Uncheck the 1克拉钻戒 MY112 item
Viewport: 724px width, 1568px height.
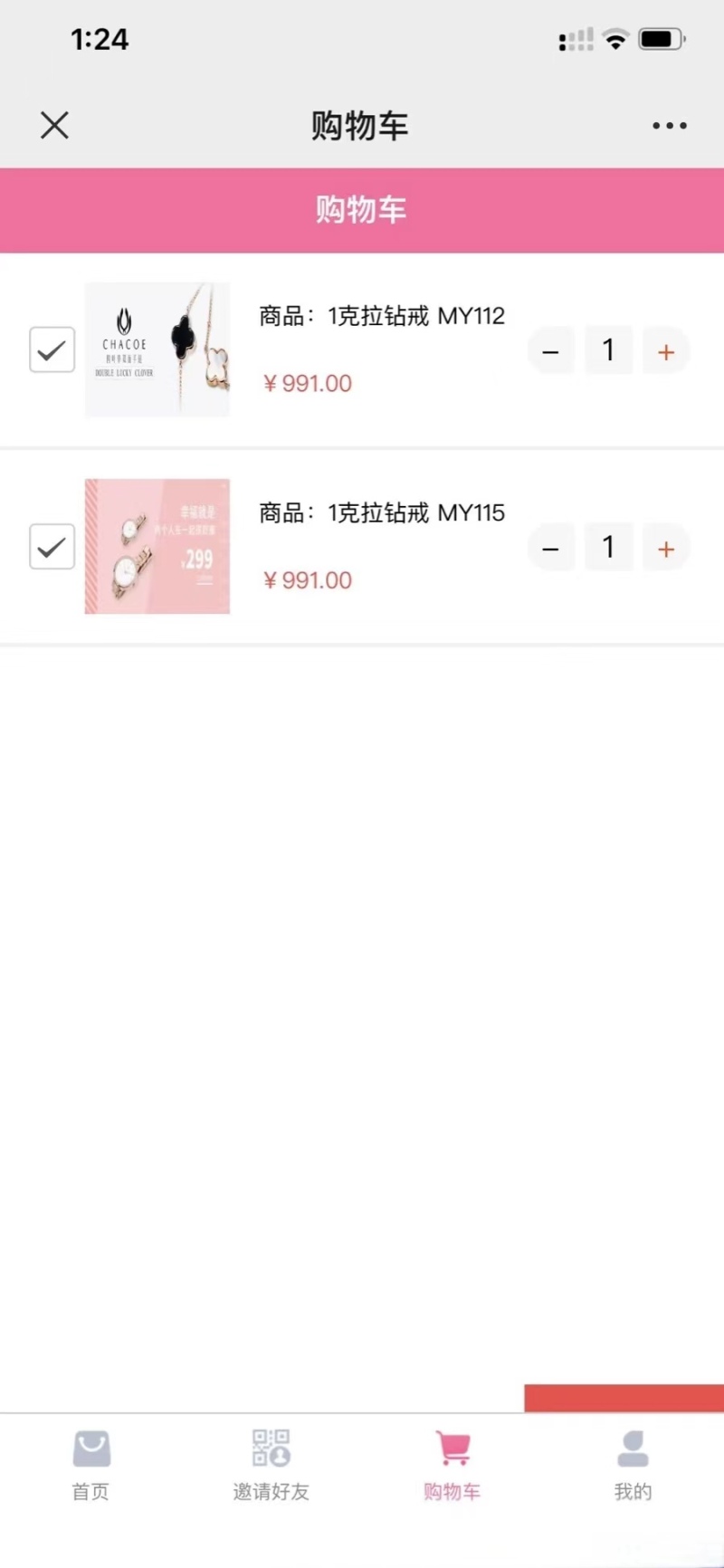coord(52,350)
